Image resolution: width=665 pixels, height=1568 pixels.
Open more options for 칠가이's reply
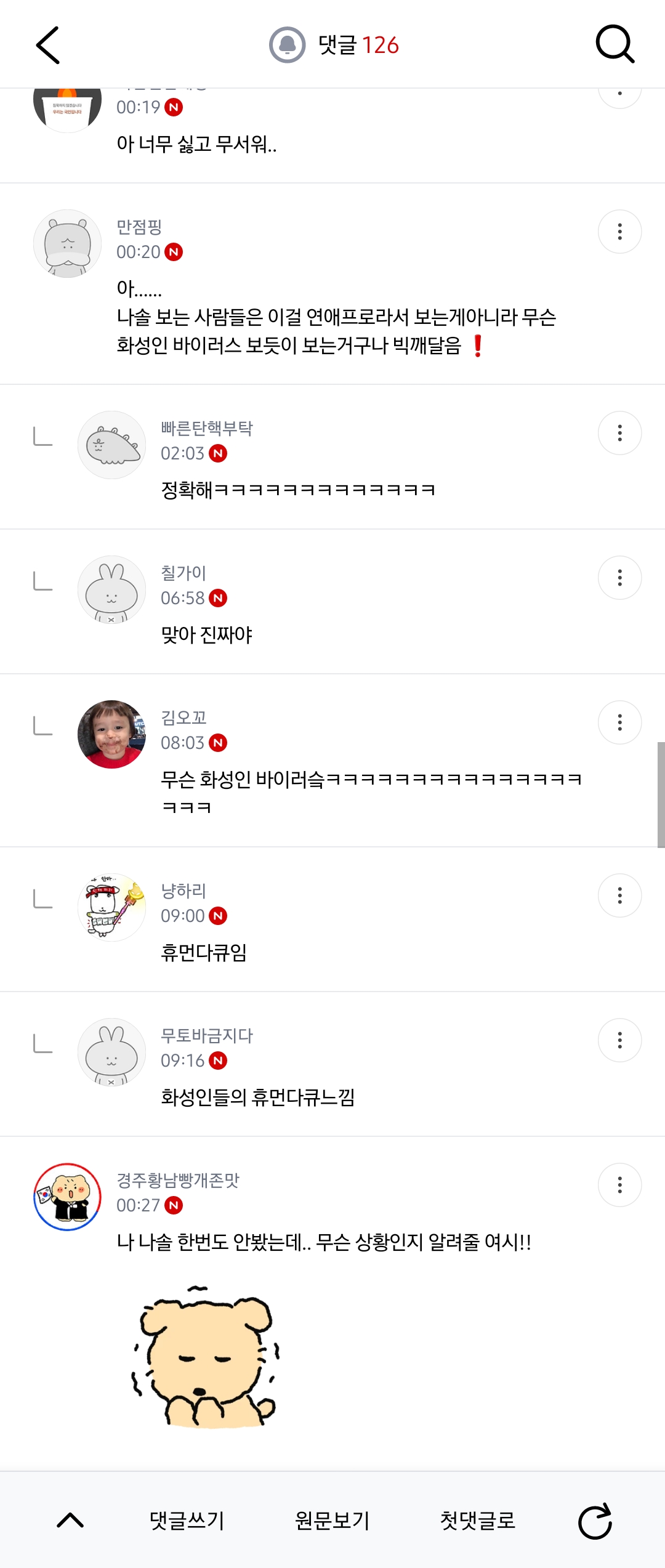(619, 578)
